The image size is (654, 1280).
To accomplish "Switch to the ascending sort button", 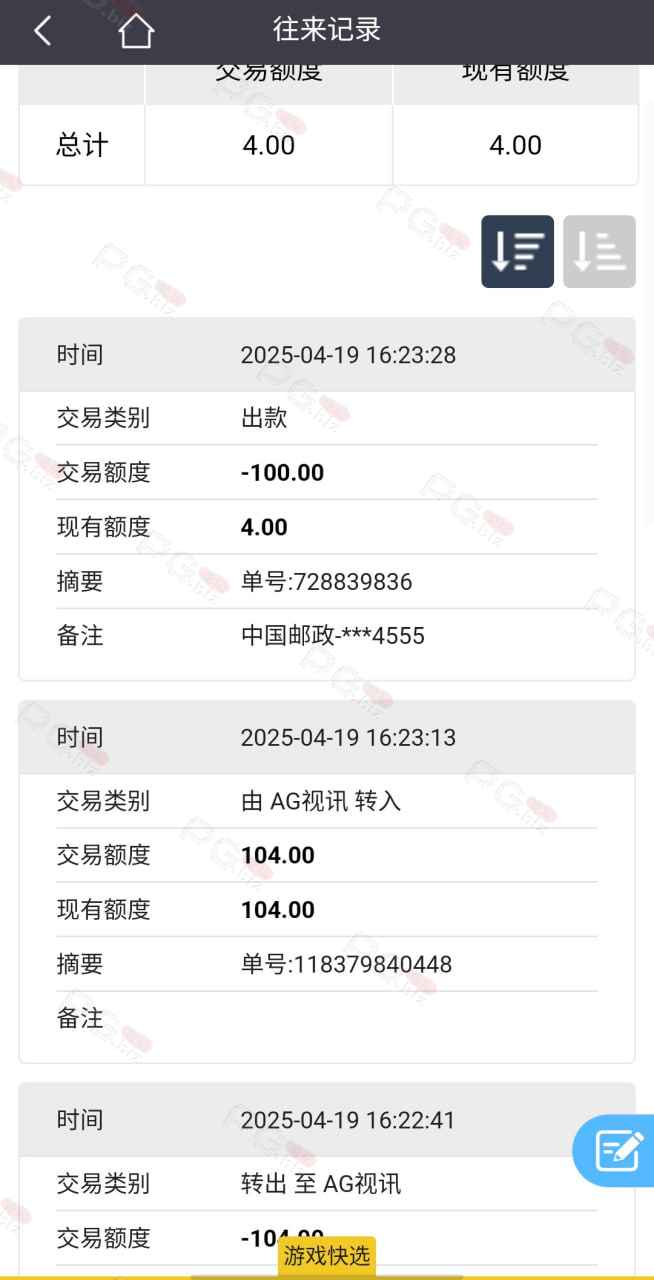I will (599, 252).
